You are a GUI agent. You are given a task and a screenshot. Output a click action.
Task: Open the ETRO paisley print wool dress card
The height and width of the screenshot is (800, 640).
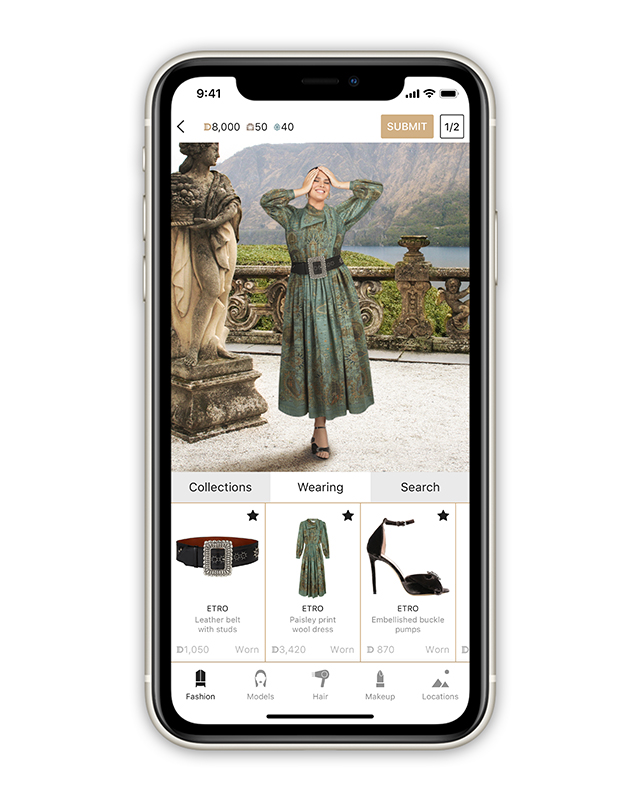click(313, 580)
